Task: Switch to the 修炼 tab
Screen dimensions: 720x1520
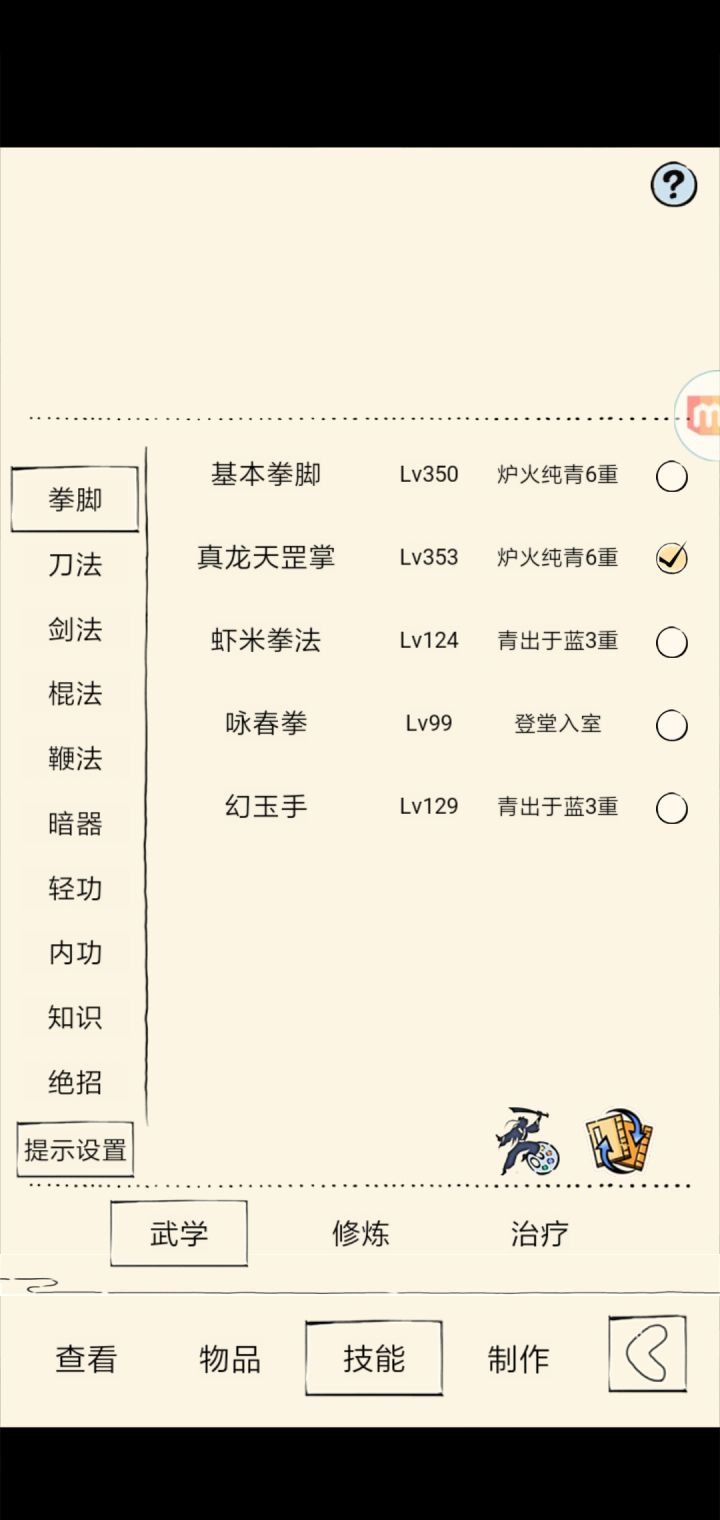Action: click(359, 1233)
